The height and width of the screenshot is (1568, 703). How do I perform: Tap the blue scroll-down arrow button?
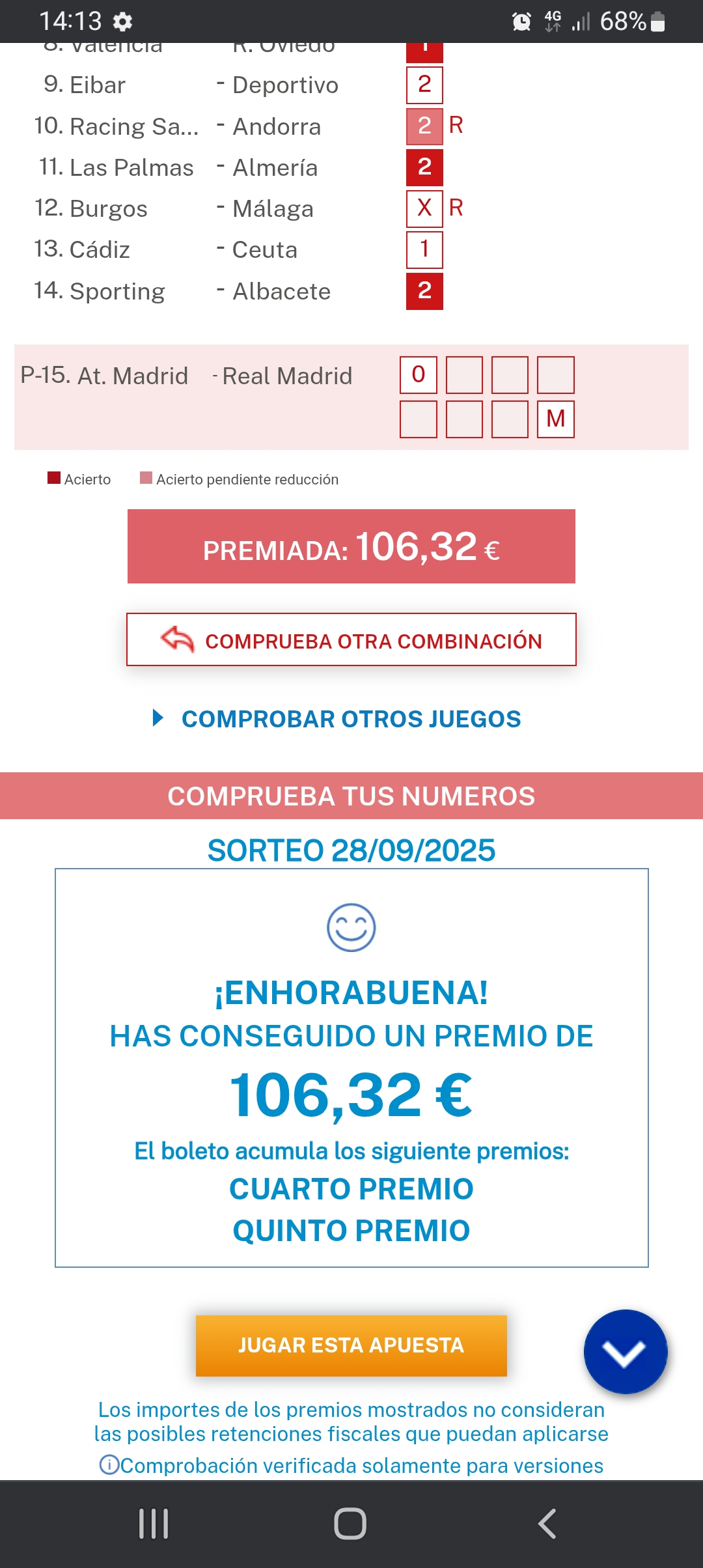point(625,1352)
